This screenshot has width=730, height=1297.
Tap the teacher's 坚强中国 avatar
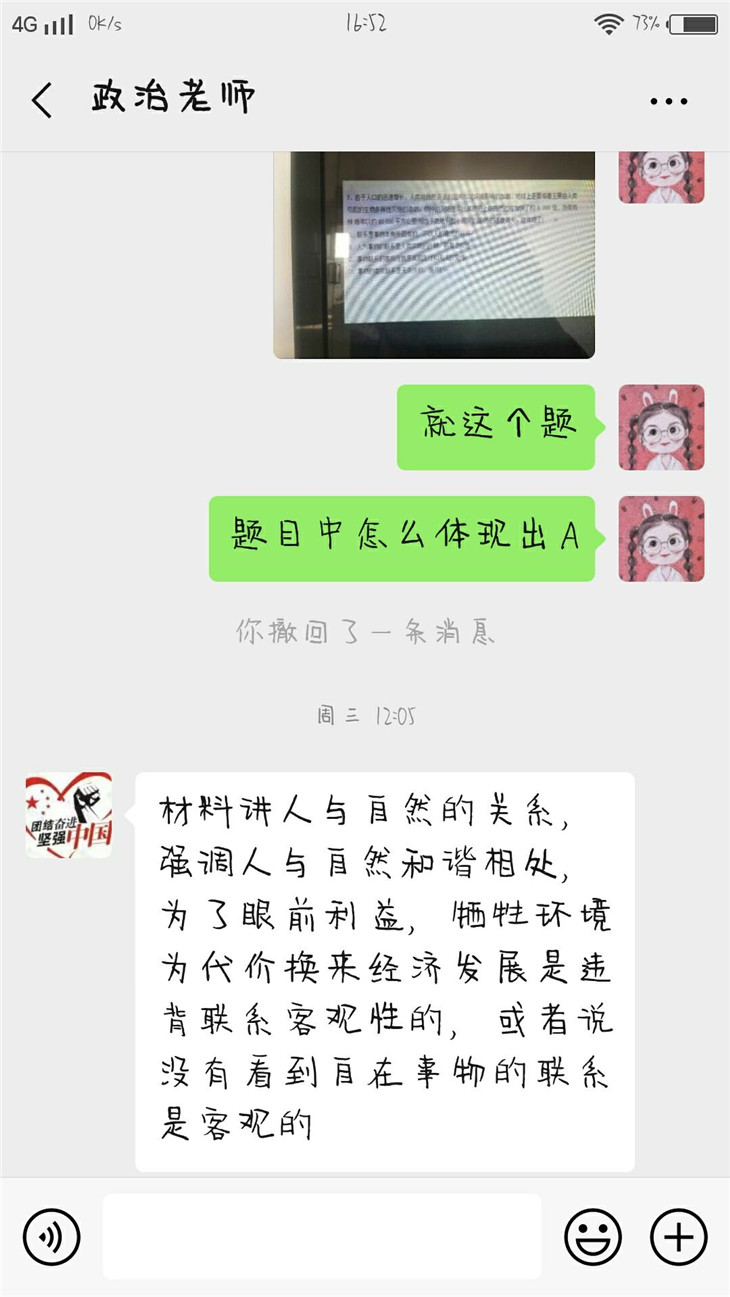(69, 814)
